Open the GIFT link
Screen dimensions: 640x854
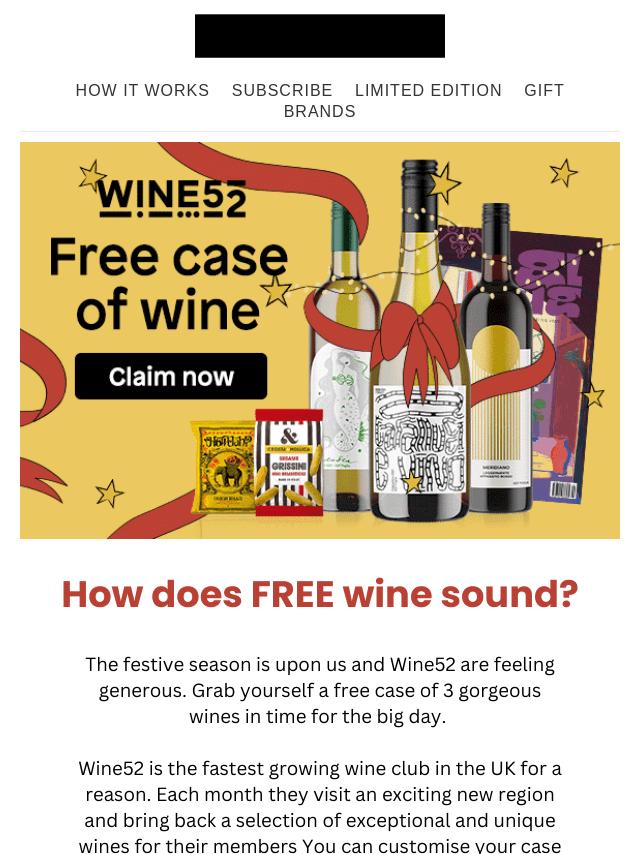click(544, 90)
